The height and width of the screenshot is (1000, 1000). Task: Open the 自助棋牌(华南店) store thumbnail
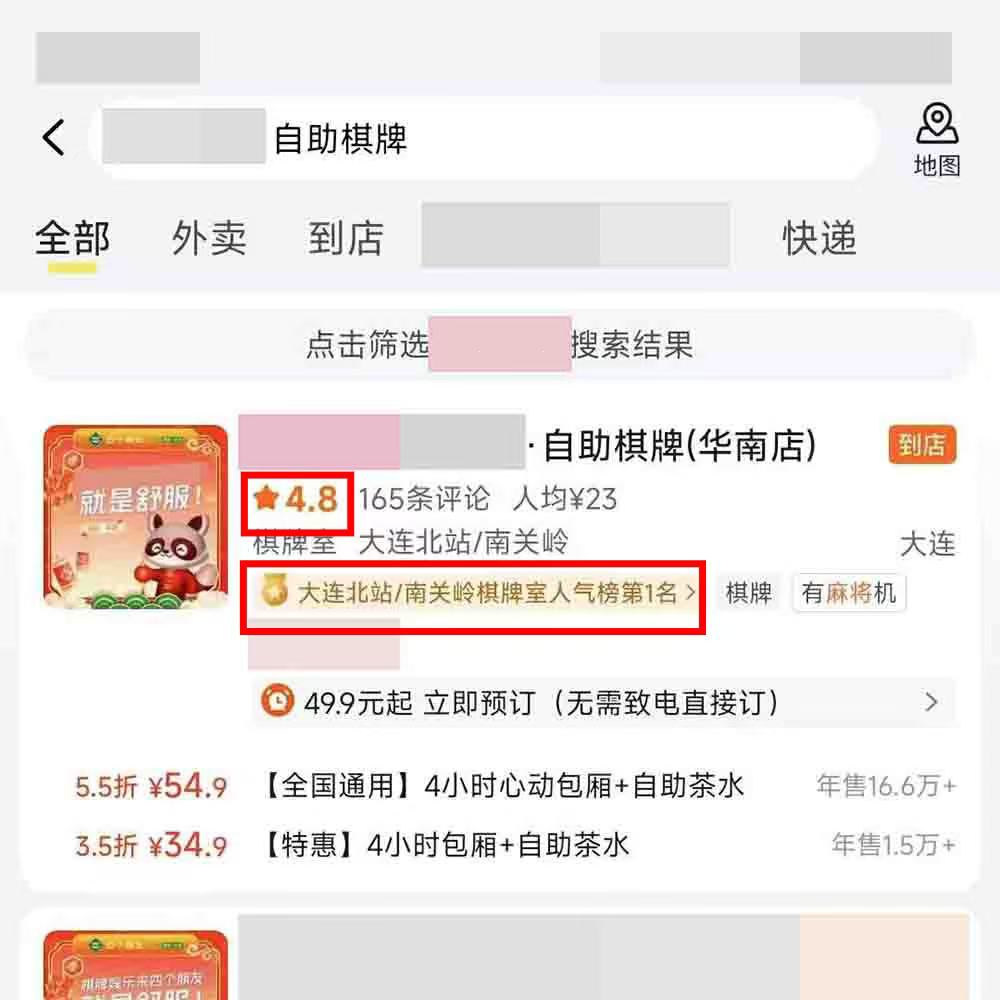pyautogui.click(x=135, y=516)
